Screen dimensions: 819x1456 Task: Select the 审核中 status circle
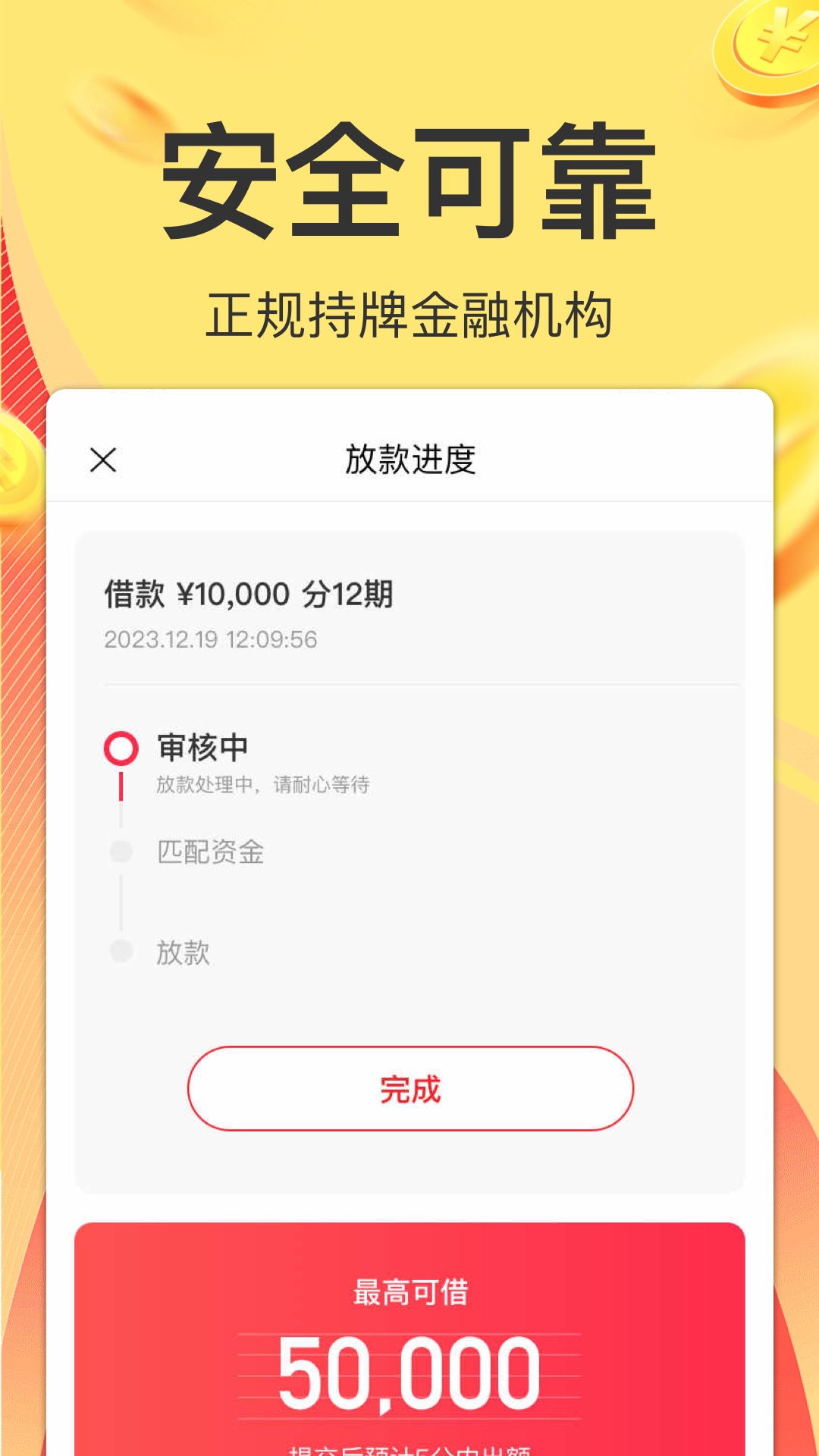[121, 747]
